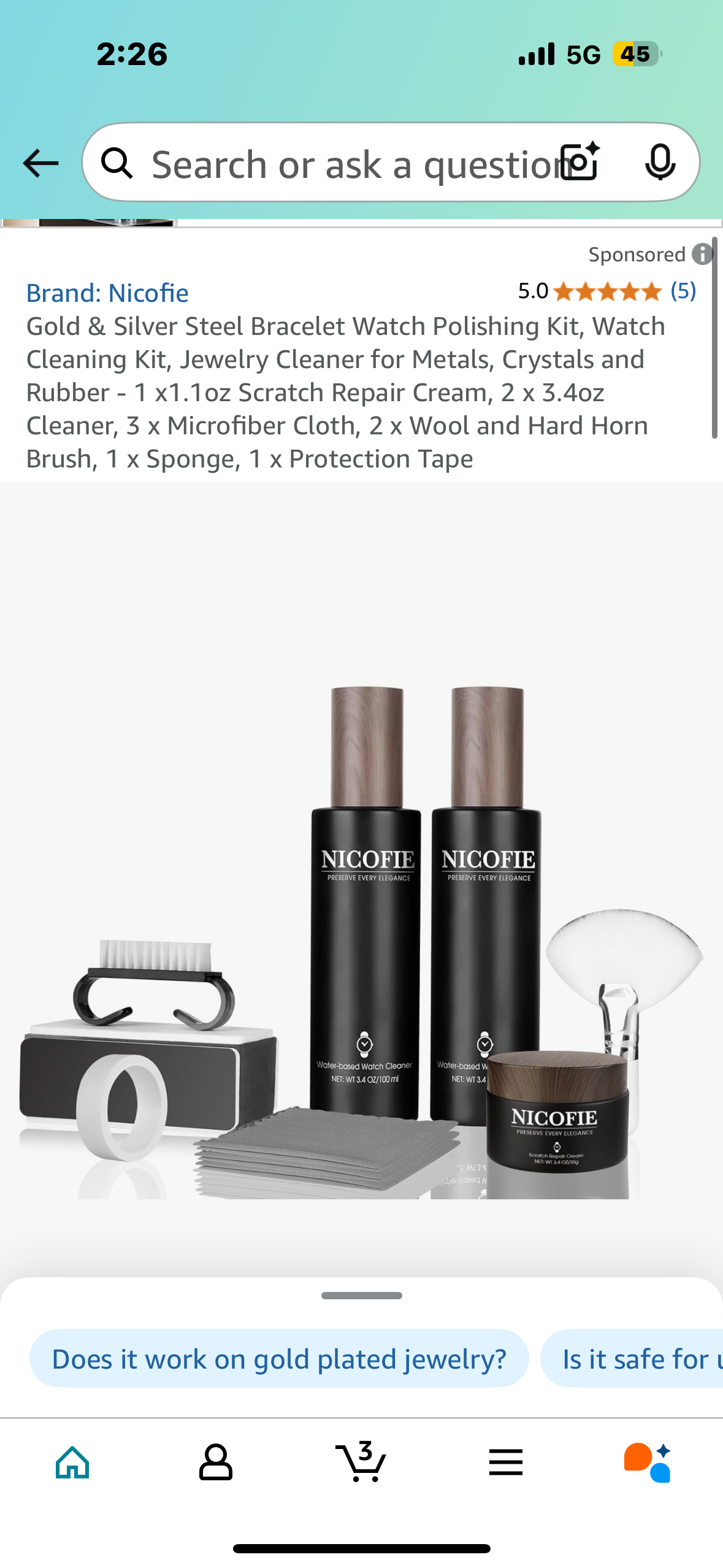The image size is (723, 1568).
Task: Open the Sponsored info icon
Action: 702,254
